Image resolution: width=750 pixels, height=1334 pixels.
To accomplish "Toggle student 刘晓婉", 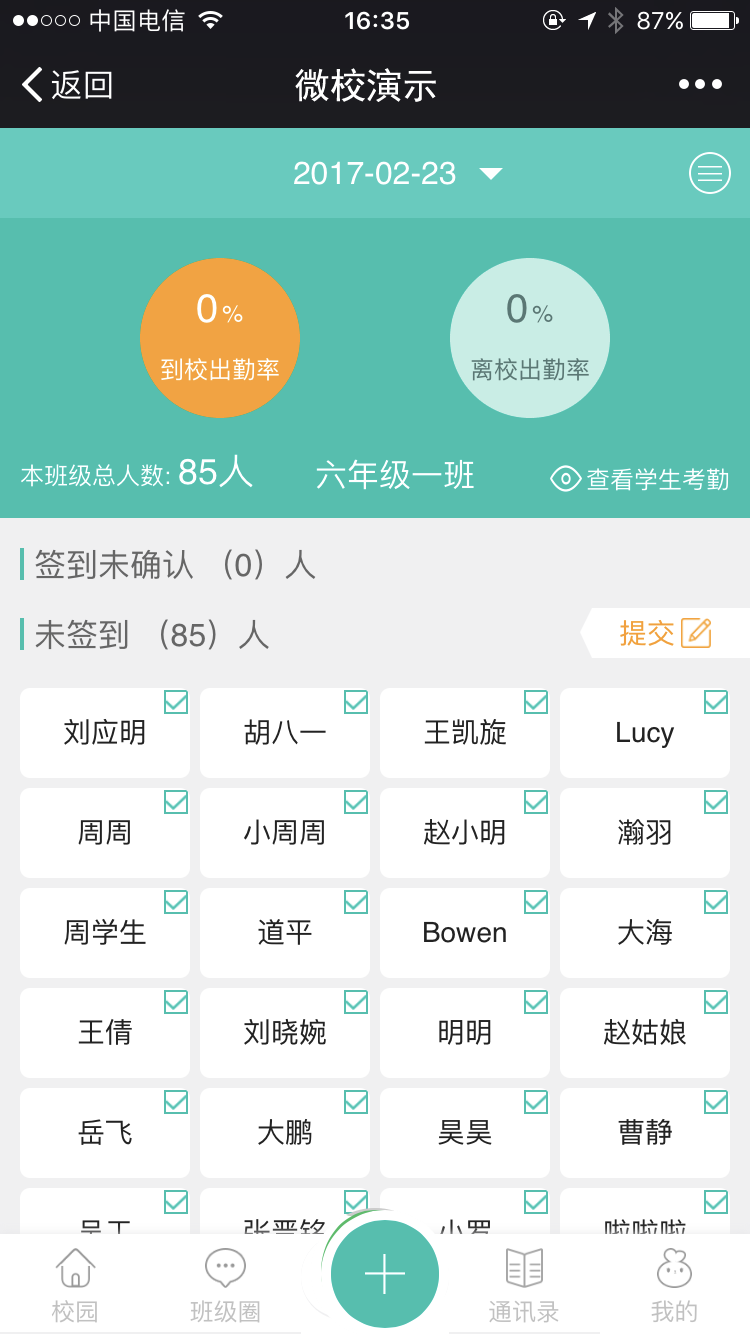I will 285,1033.
